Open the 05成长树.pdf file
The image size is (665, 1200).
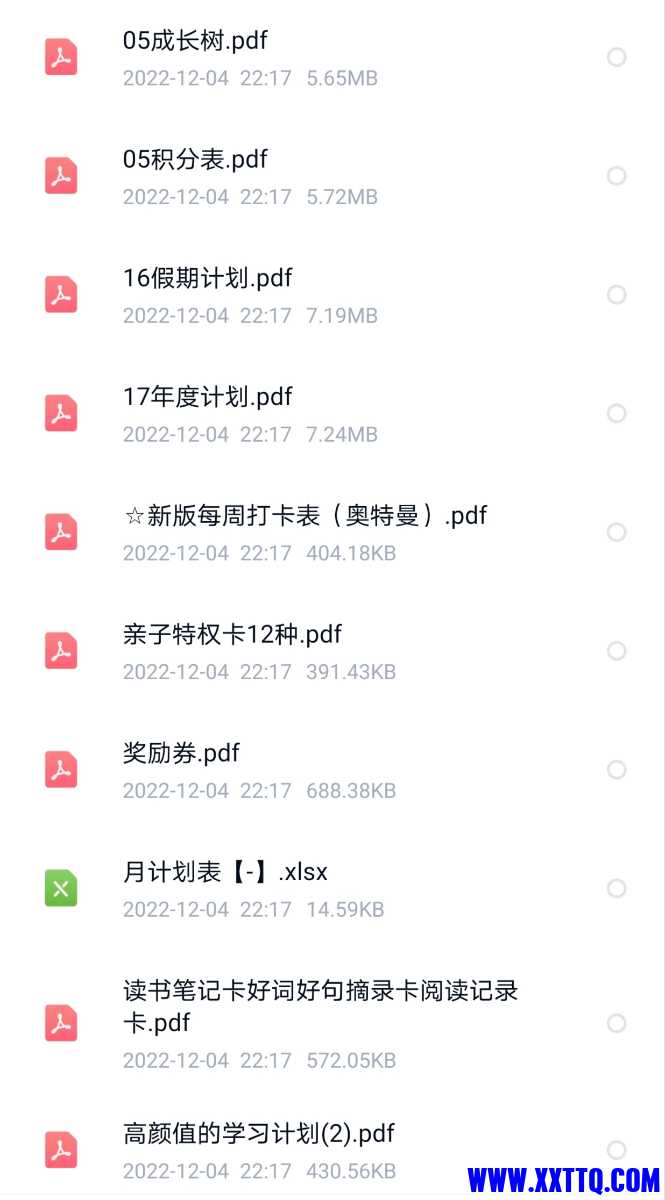tap(195, 42)
